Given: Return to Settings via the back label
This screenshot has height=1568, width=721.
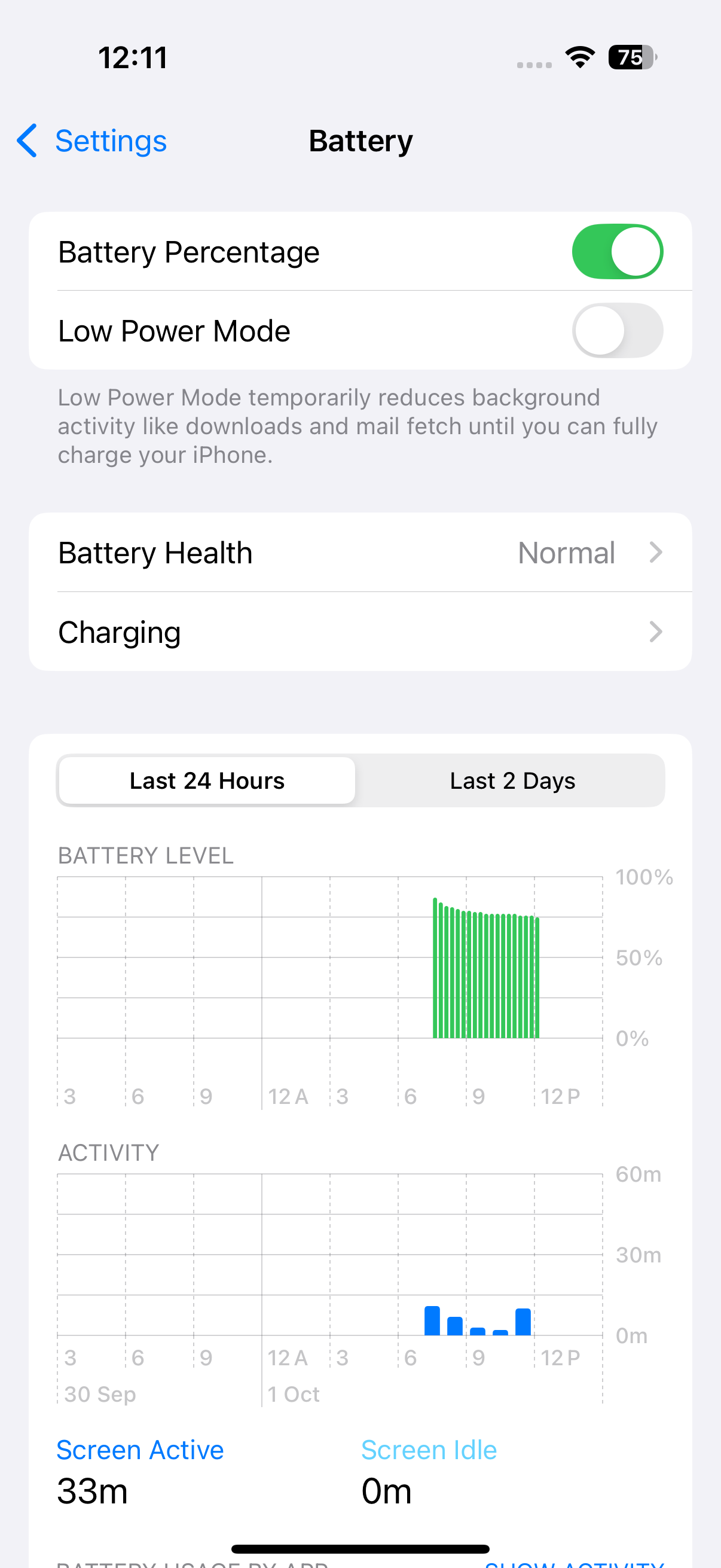Looking at the screenshot, I should 111,141.
